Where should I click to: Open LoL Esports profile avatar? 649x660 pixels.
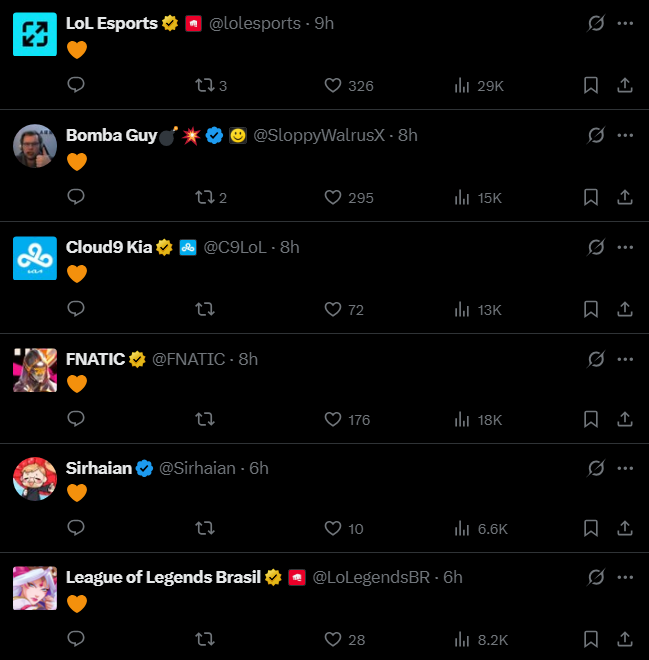coord(35,34)
